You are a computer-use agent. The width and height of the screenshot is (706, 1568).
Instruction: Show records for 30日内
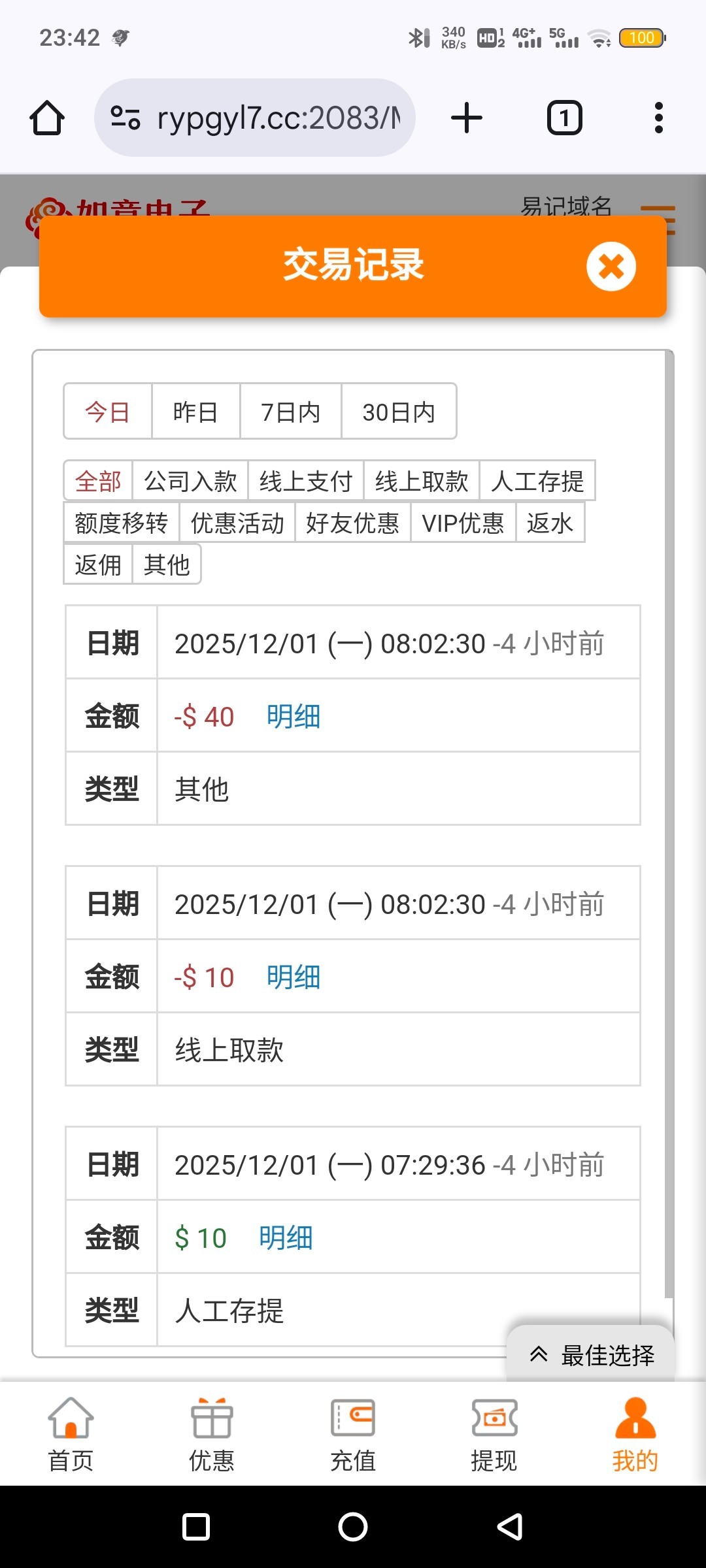point(399,412)
